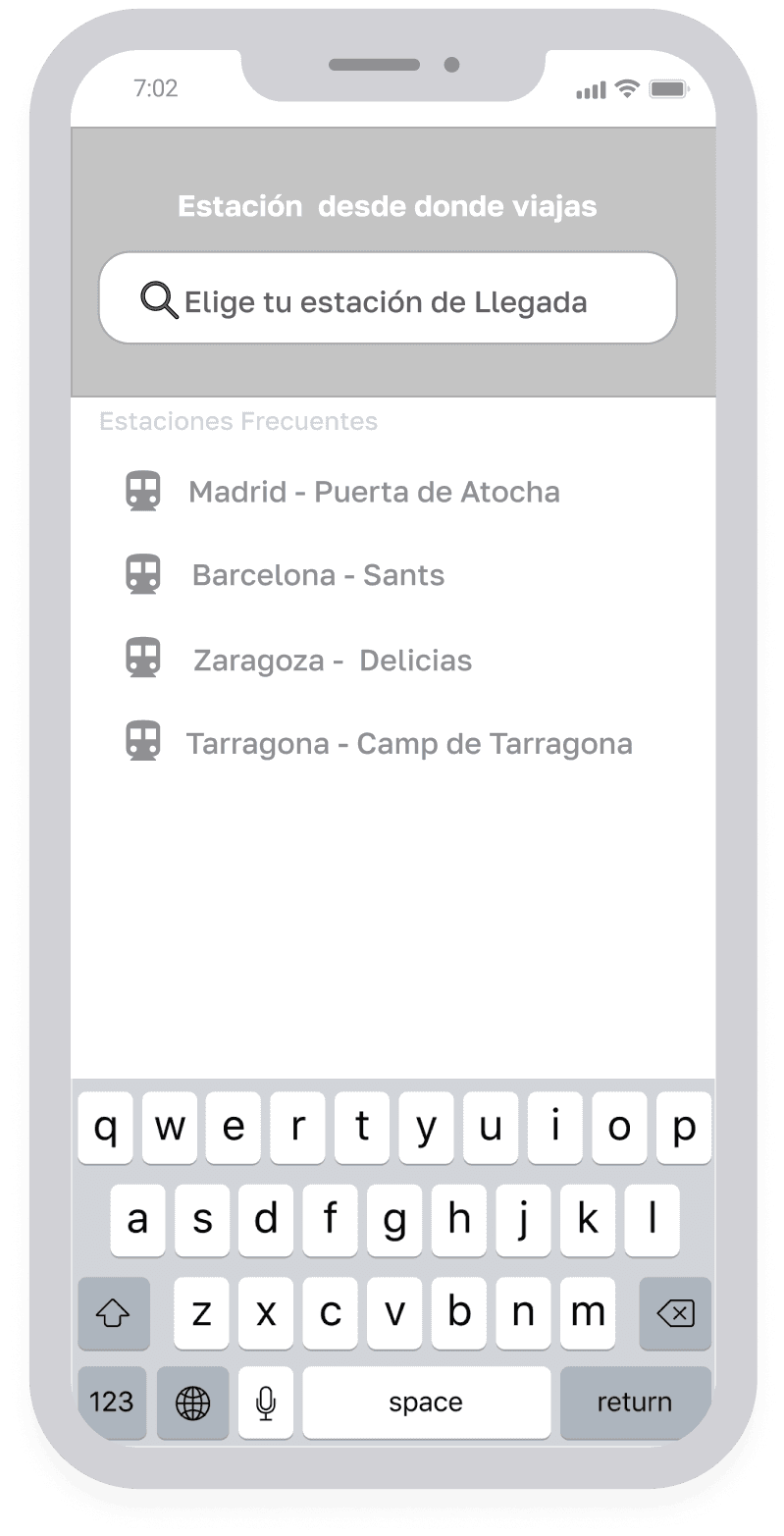Screen dimensions: 784x1536
Task: Hit the return key on keyboard
Action: point(635,1402)
